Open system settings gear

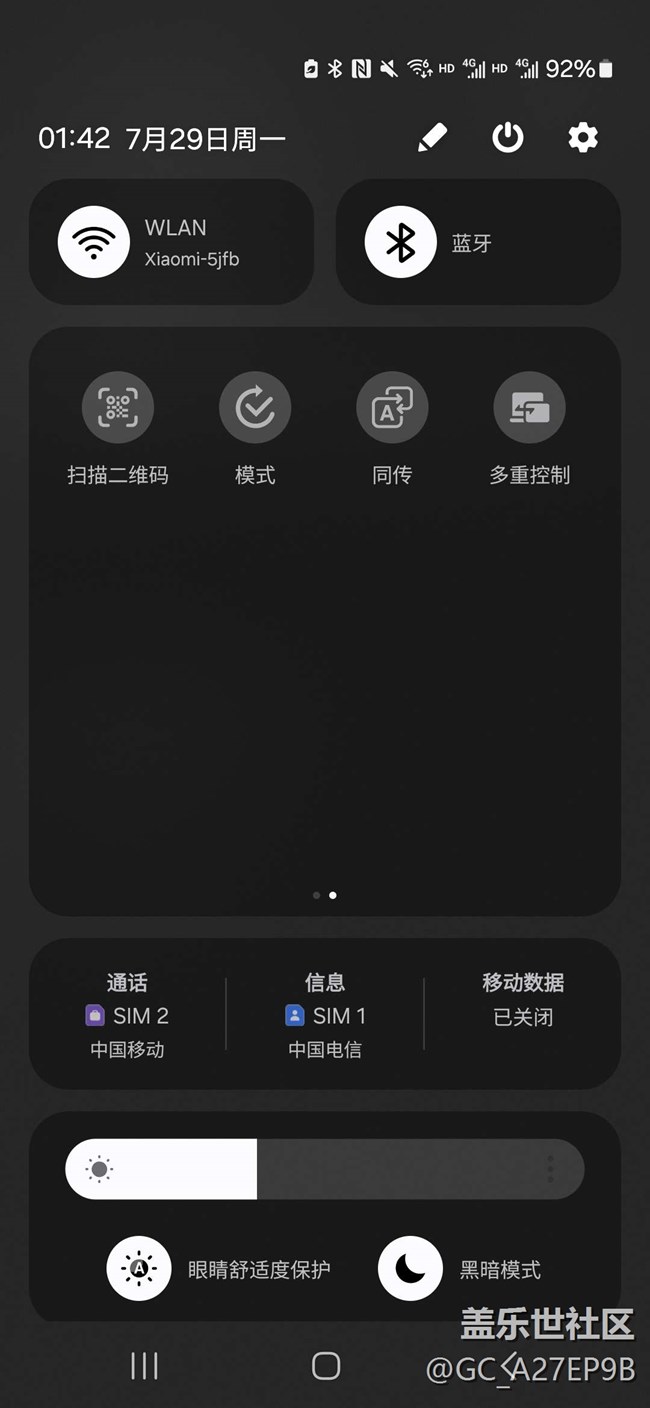[x=583, y=137]
